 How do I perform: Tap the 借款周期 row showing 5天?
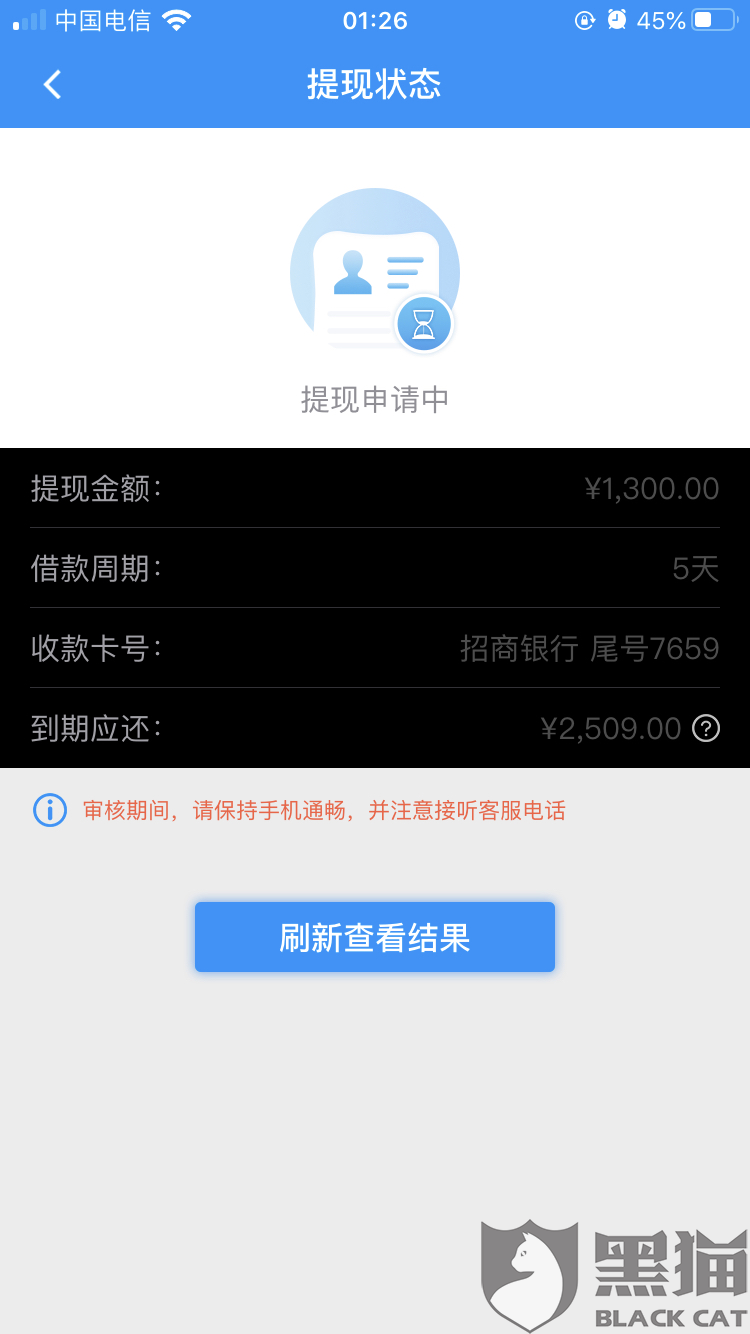(375, 569)
